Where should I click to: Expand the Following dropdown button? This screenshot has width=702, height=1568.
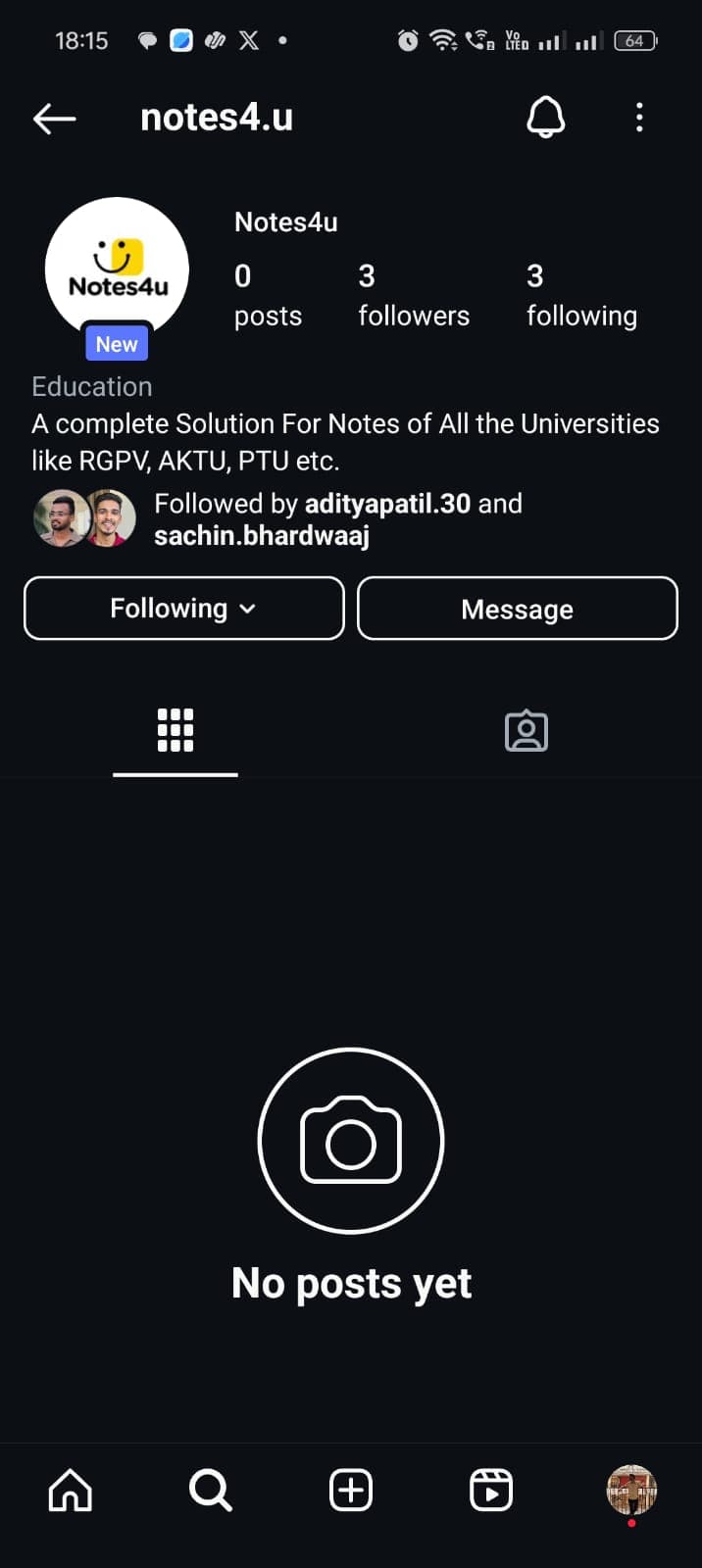[184, 609]
